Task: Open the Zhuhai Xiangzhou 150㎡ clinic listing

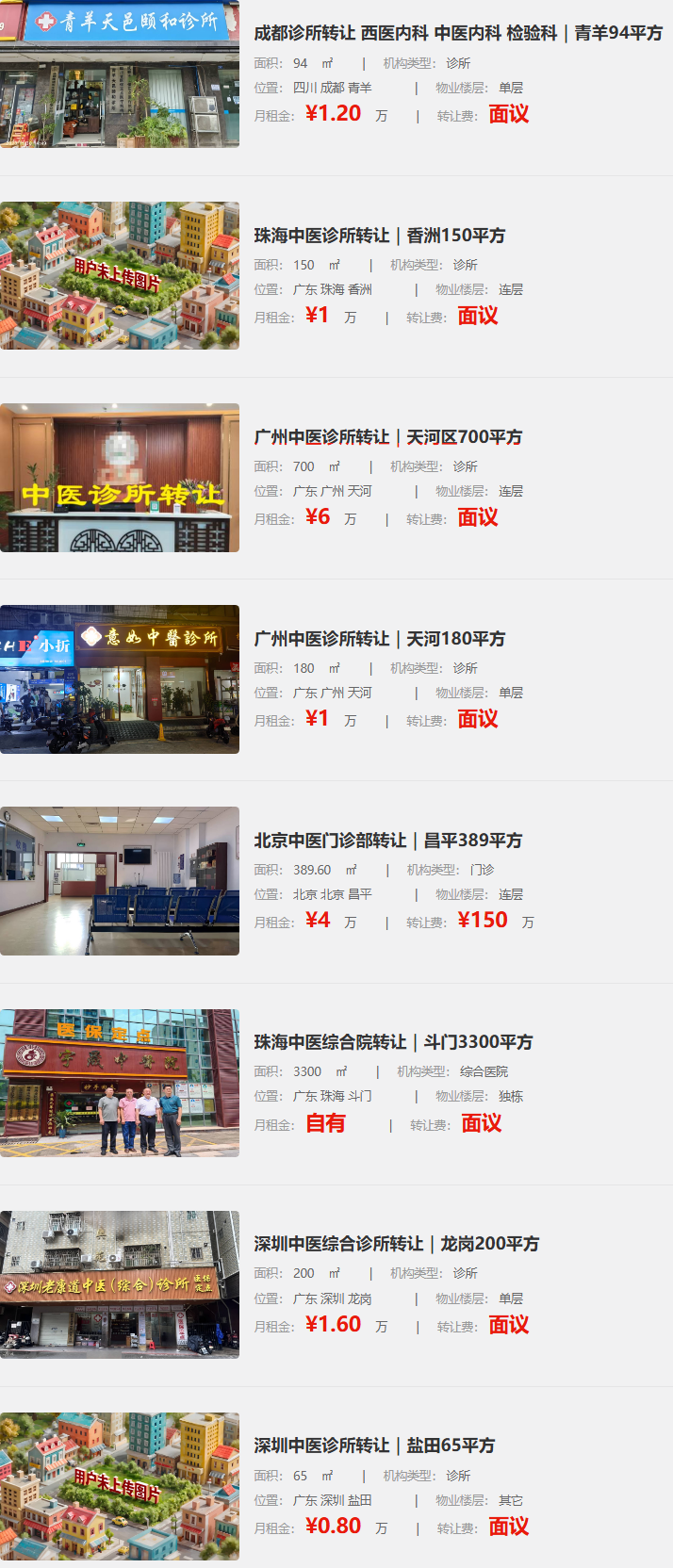Action: point(379,236)
